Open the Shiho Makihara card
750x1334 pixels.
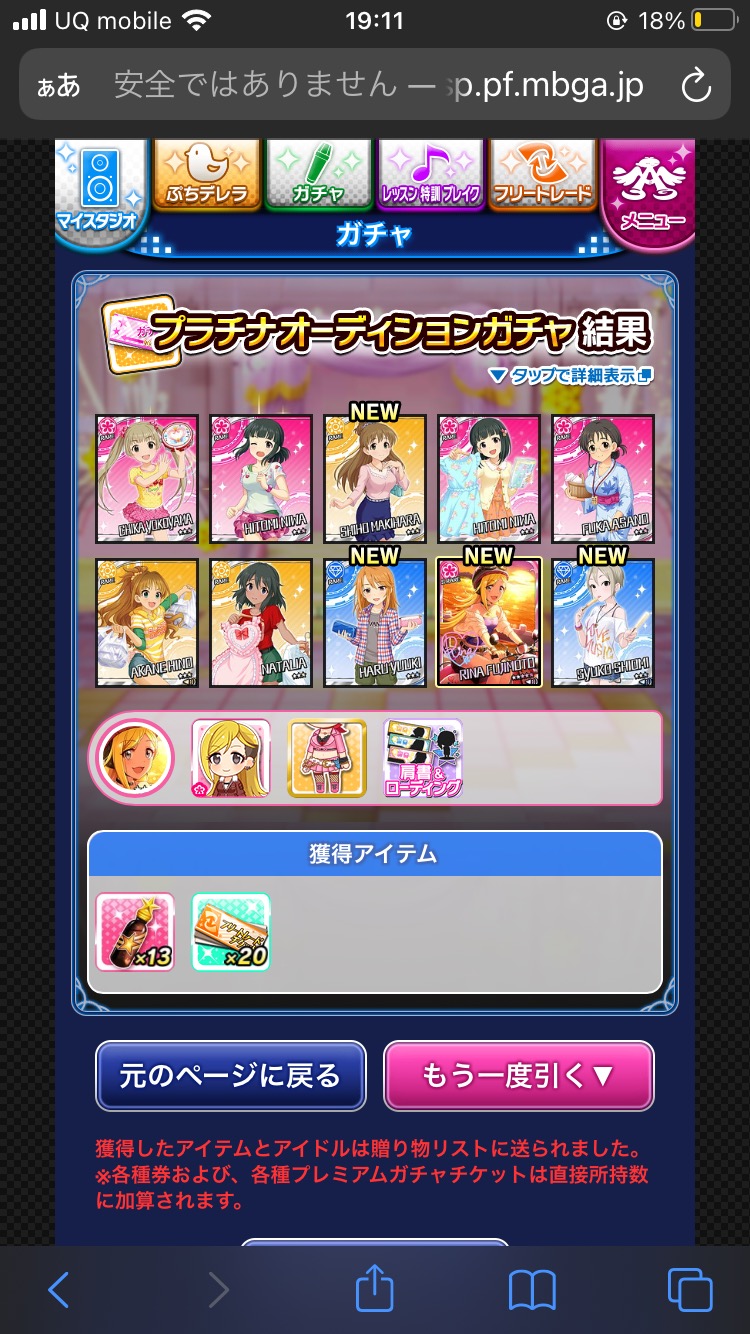375,478
